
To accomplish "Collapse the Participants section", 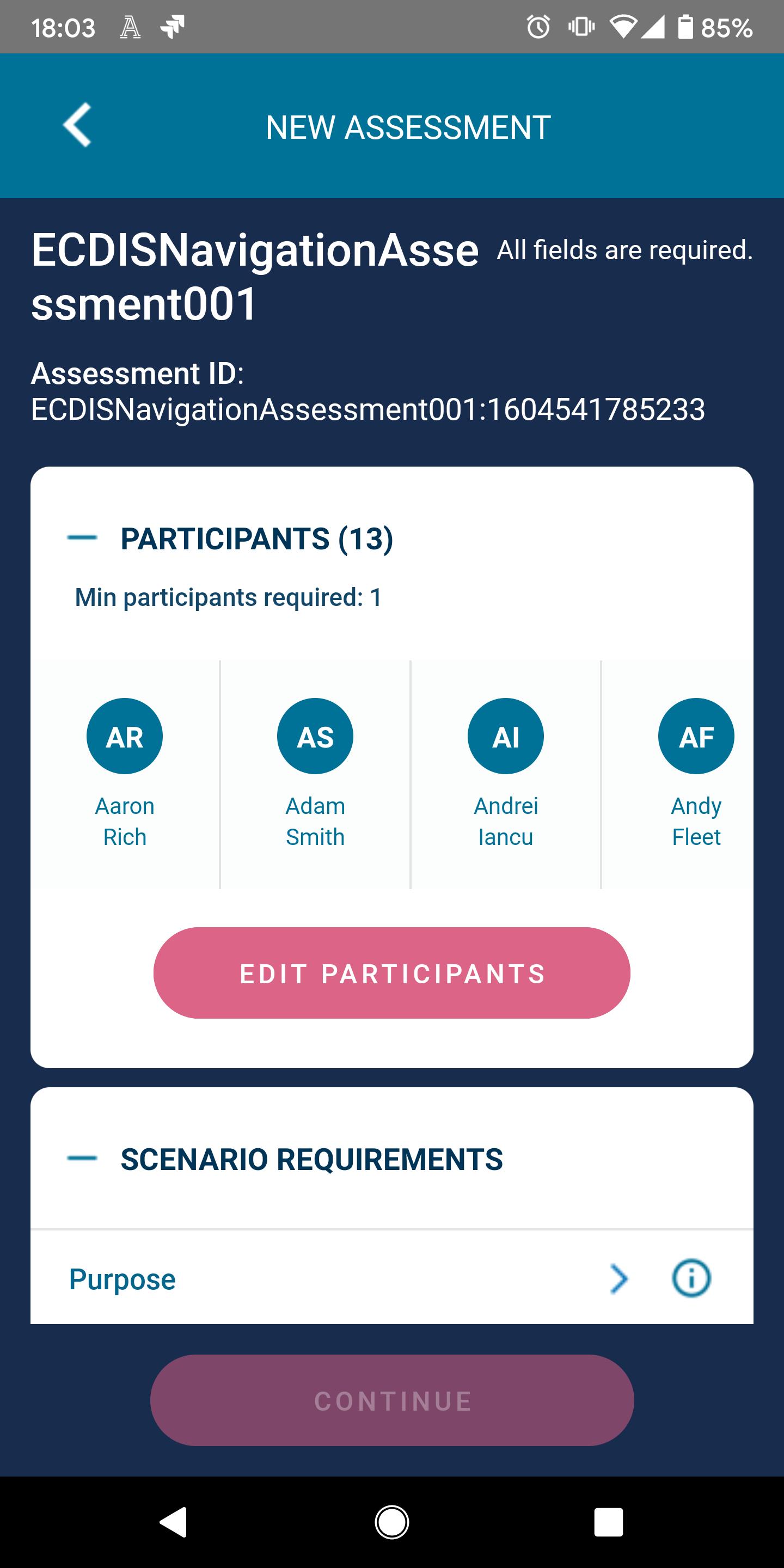I will 82,537.
